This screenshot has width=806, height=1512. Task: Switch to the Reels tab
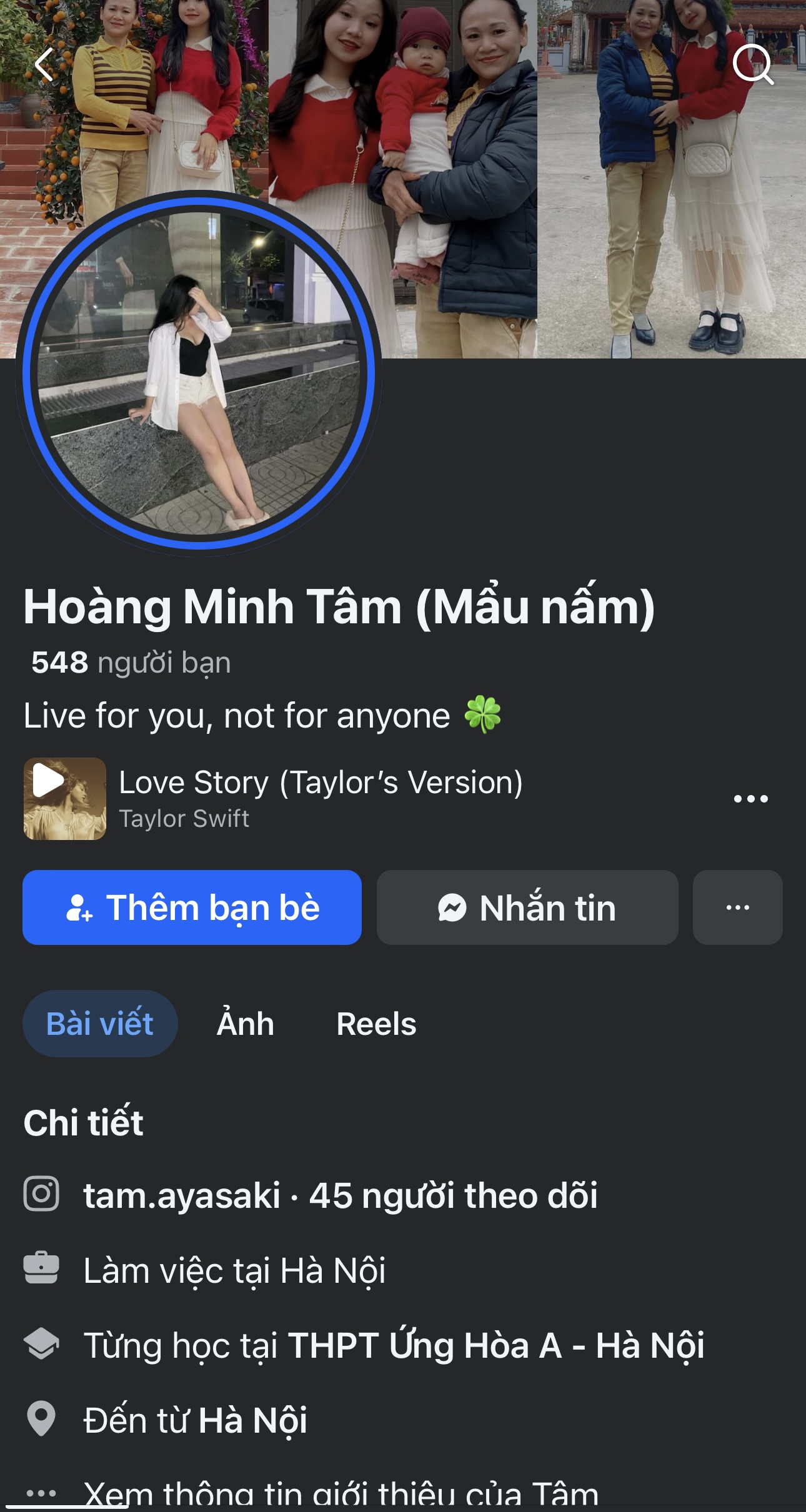click(376, 1024)
